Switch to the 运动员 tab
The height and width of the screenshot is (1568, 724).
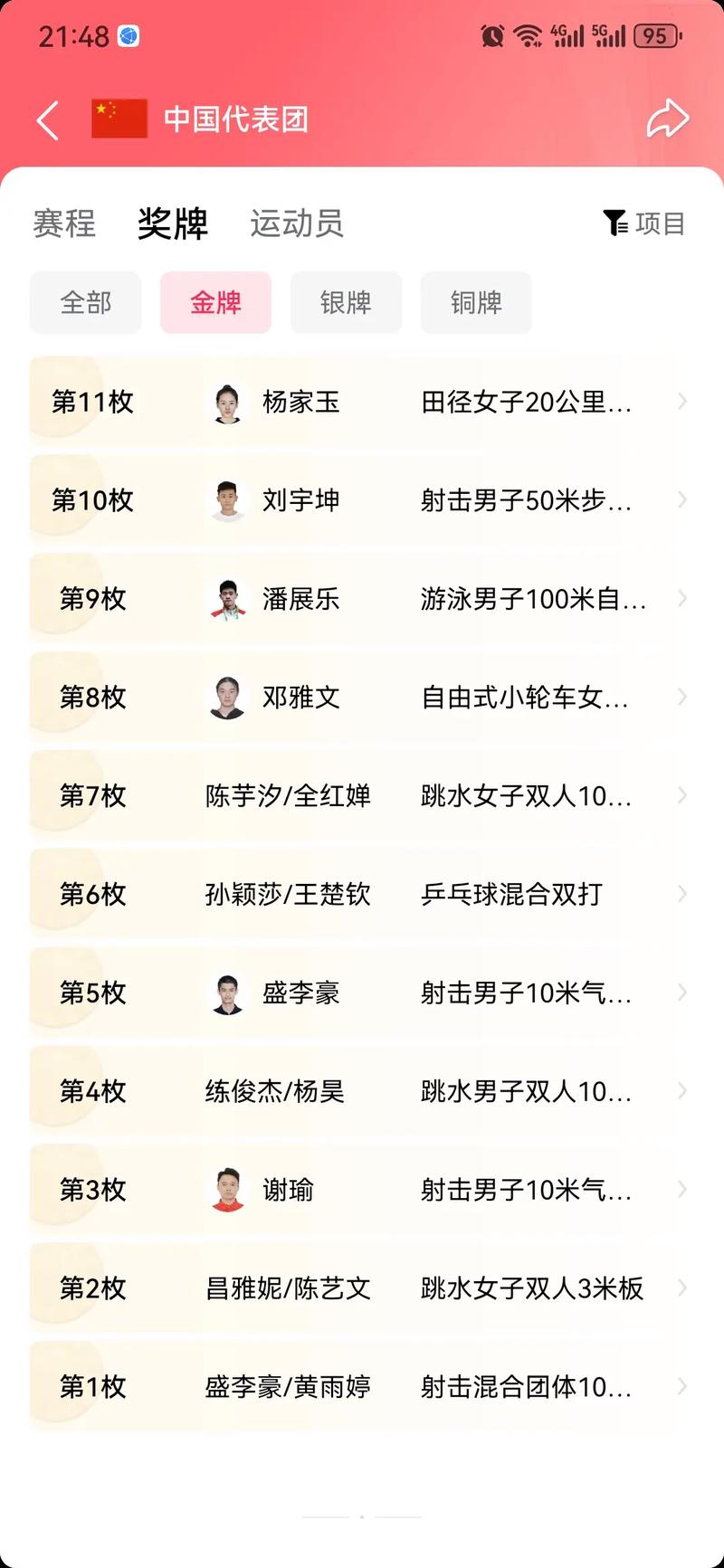coord(298,224)
